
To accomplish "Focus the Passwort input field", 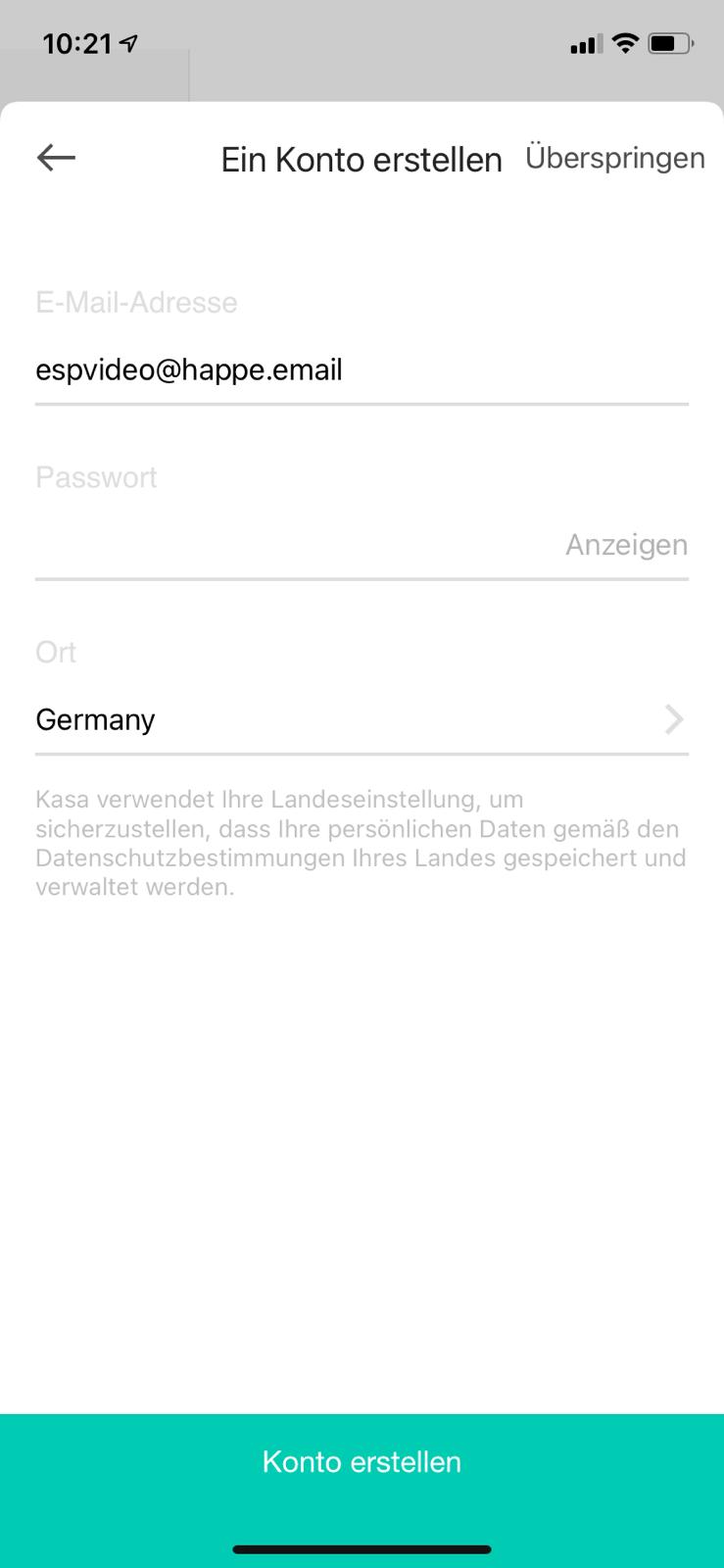I will pyautogui.click(x=294, y=545).
